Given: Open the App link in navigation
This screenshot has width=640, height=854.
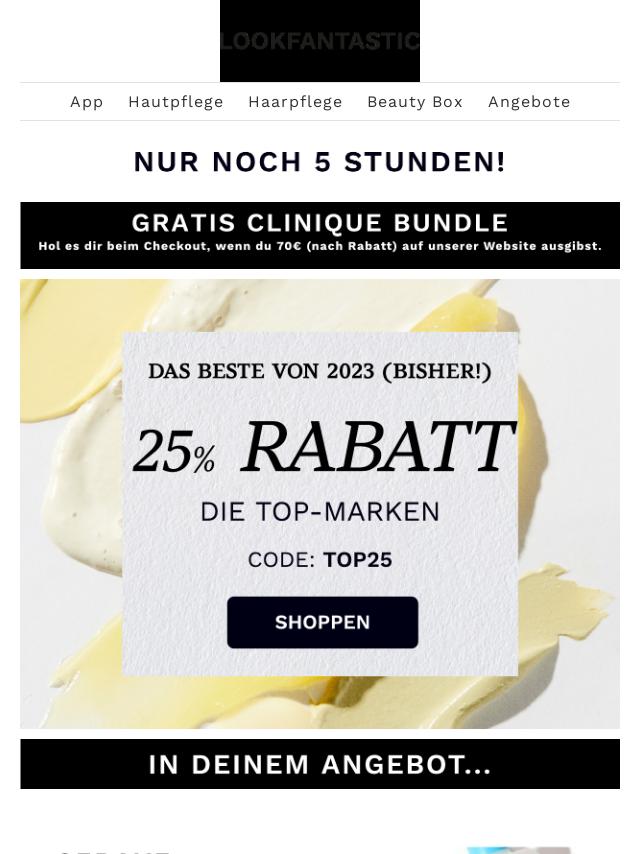Looking at the screenshot, I should tap(87, 102).
